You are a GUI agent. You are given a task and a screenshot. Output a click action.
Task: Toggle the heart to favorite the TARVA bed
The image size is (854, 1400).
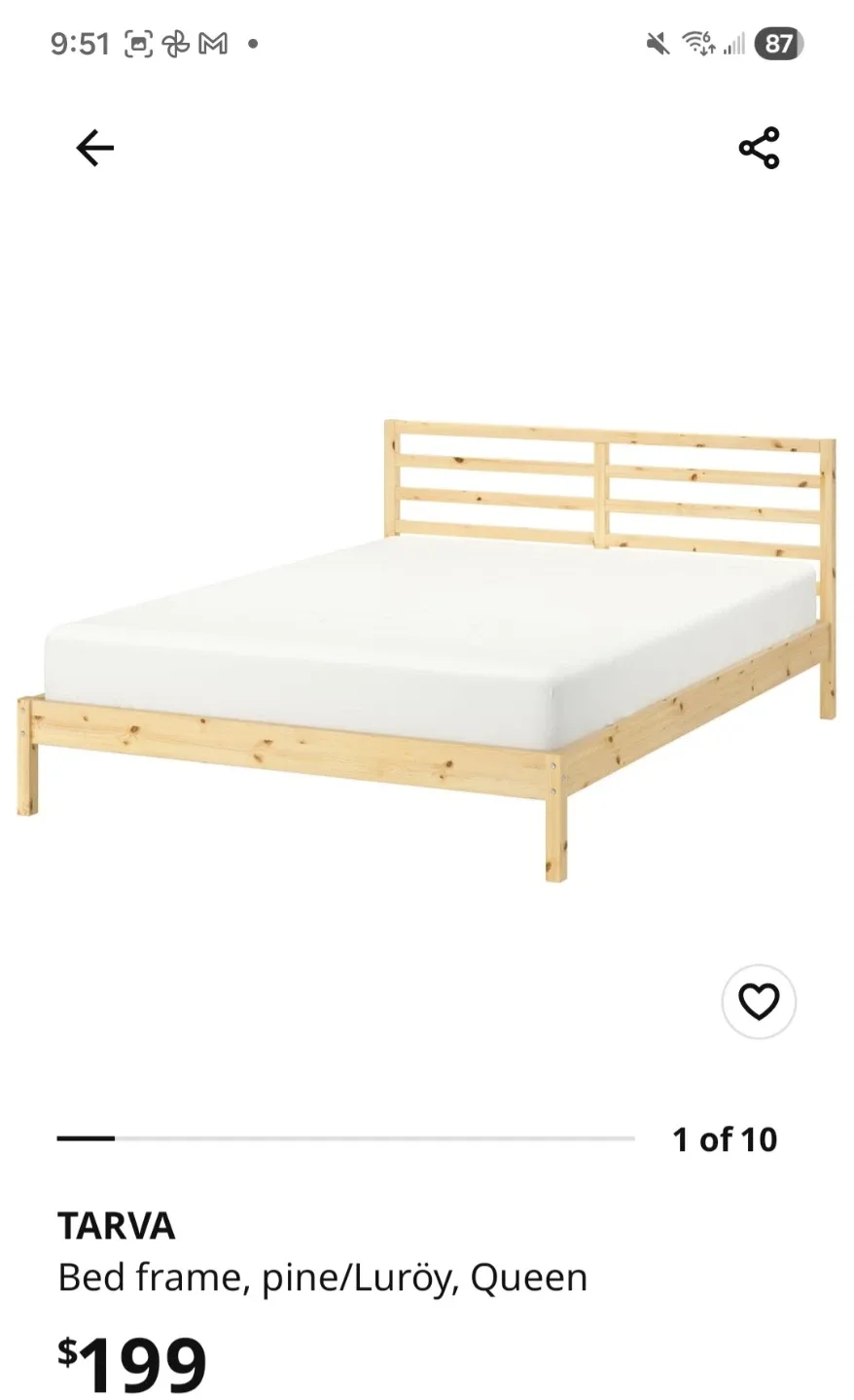click(759, 1002)
